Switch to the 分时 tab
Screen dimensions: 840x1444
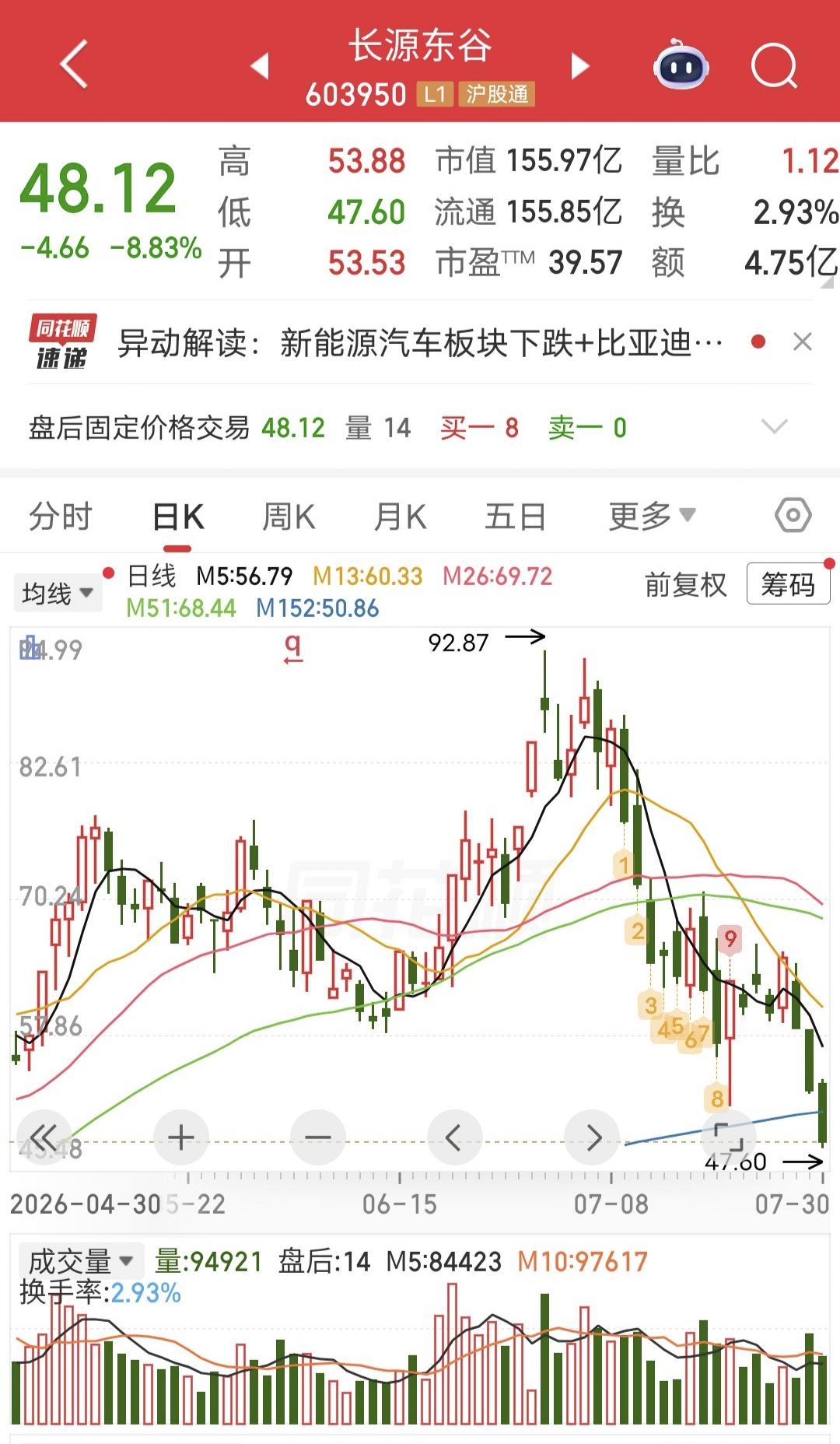click(x=61, y=517)
